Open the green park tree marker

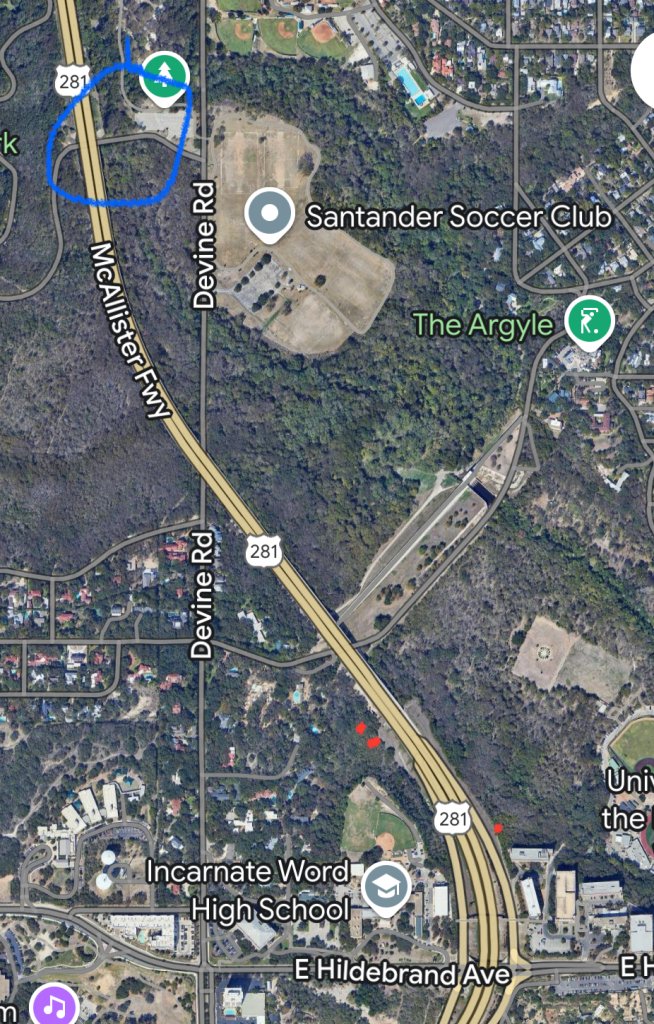165,76
